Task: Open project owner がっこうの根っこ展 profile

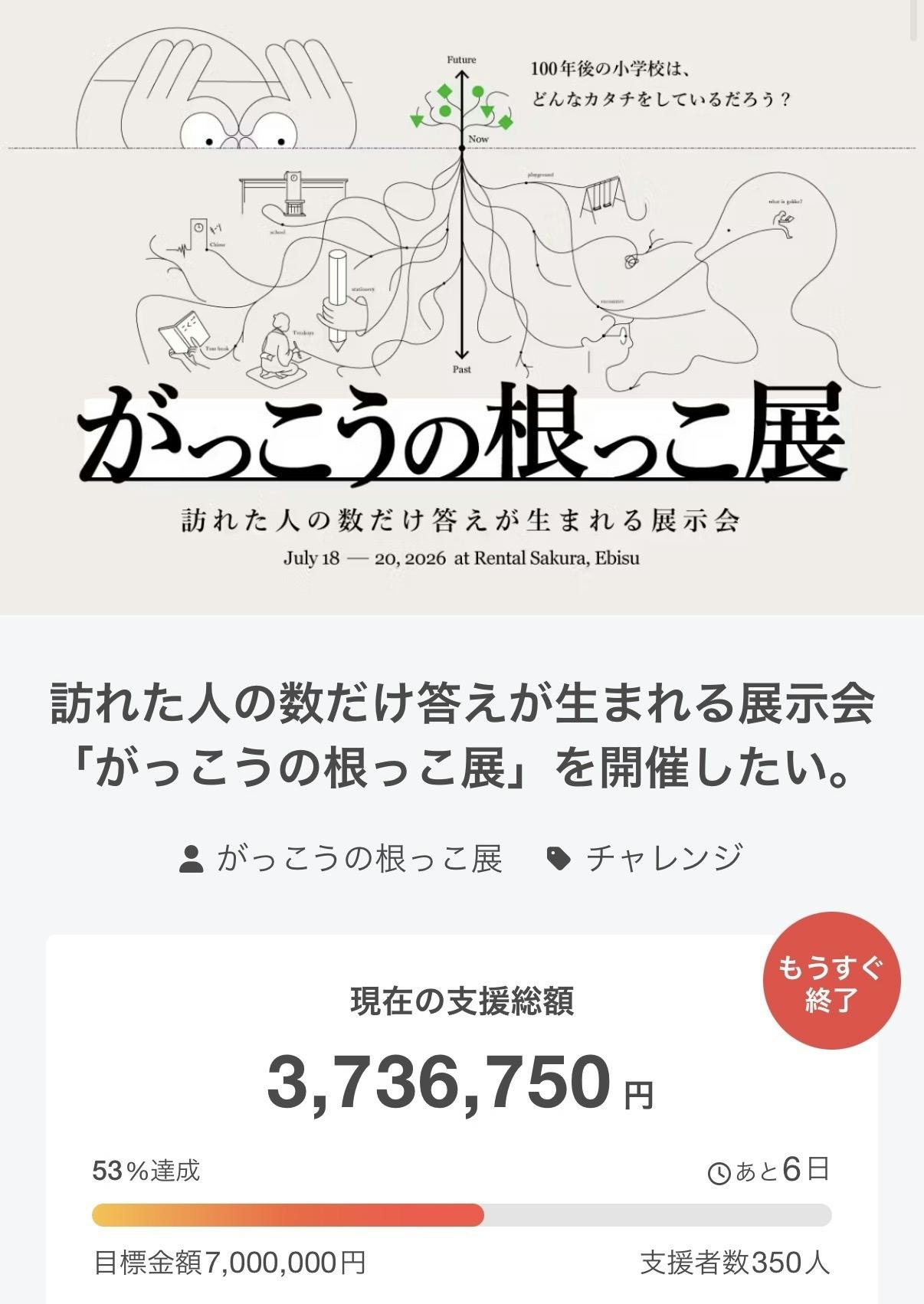Action: [x=359, y=859]
